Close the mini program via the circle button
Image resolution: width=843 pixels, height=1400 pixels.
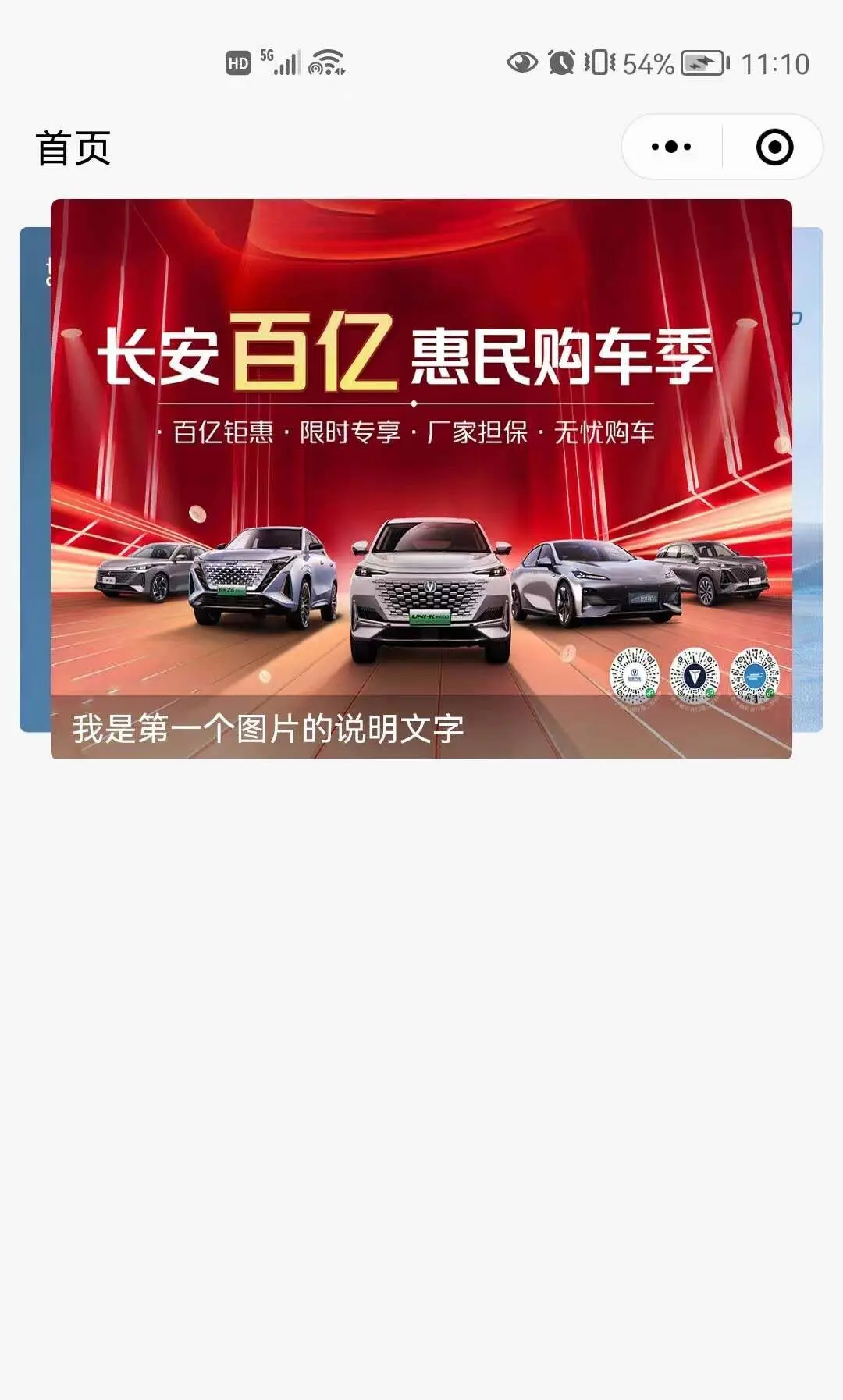click(774, 147)
